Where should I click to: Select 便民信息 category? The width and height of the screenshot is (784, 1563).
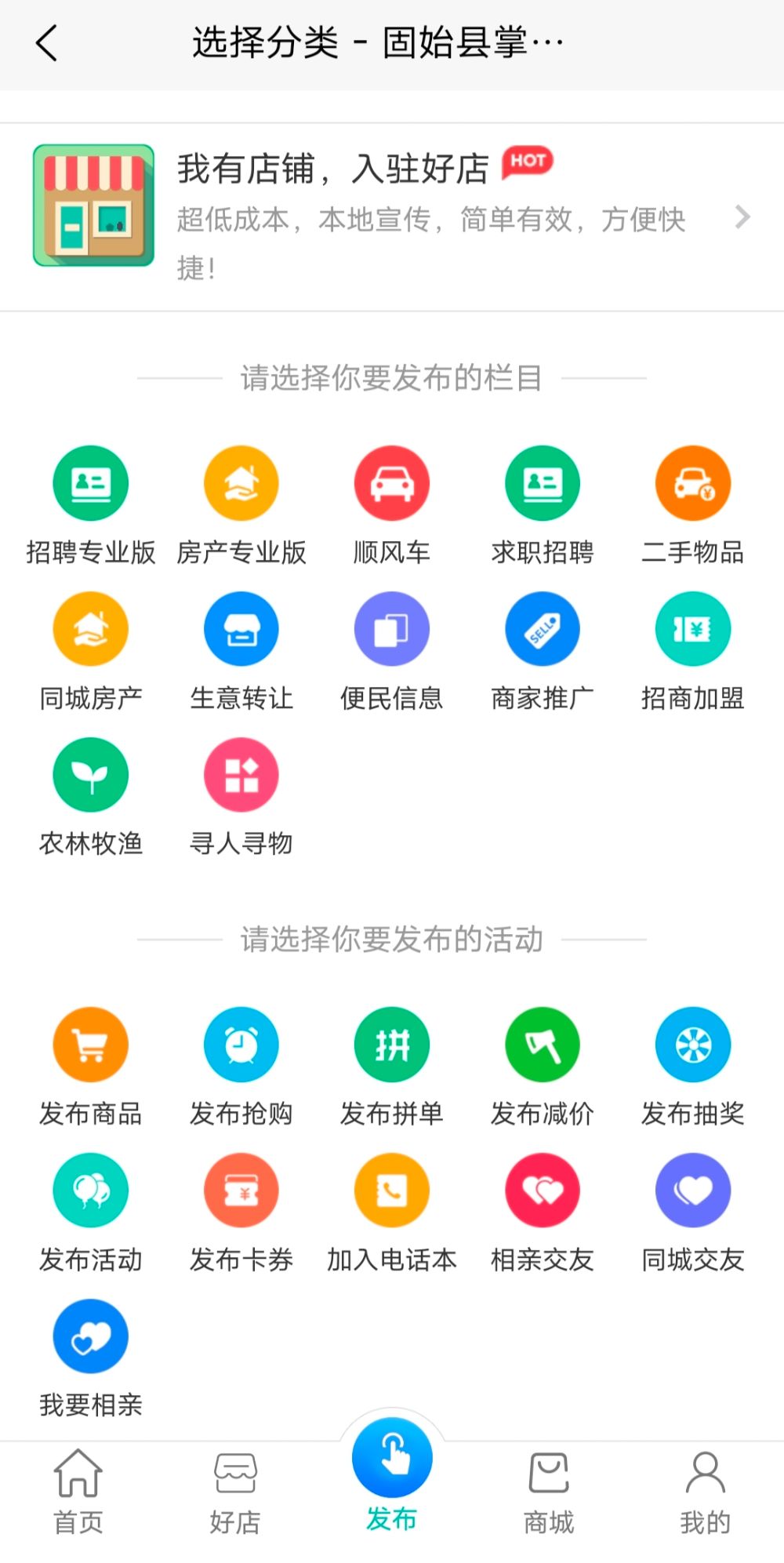click(392, 649)
